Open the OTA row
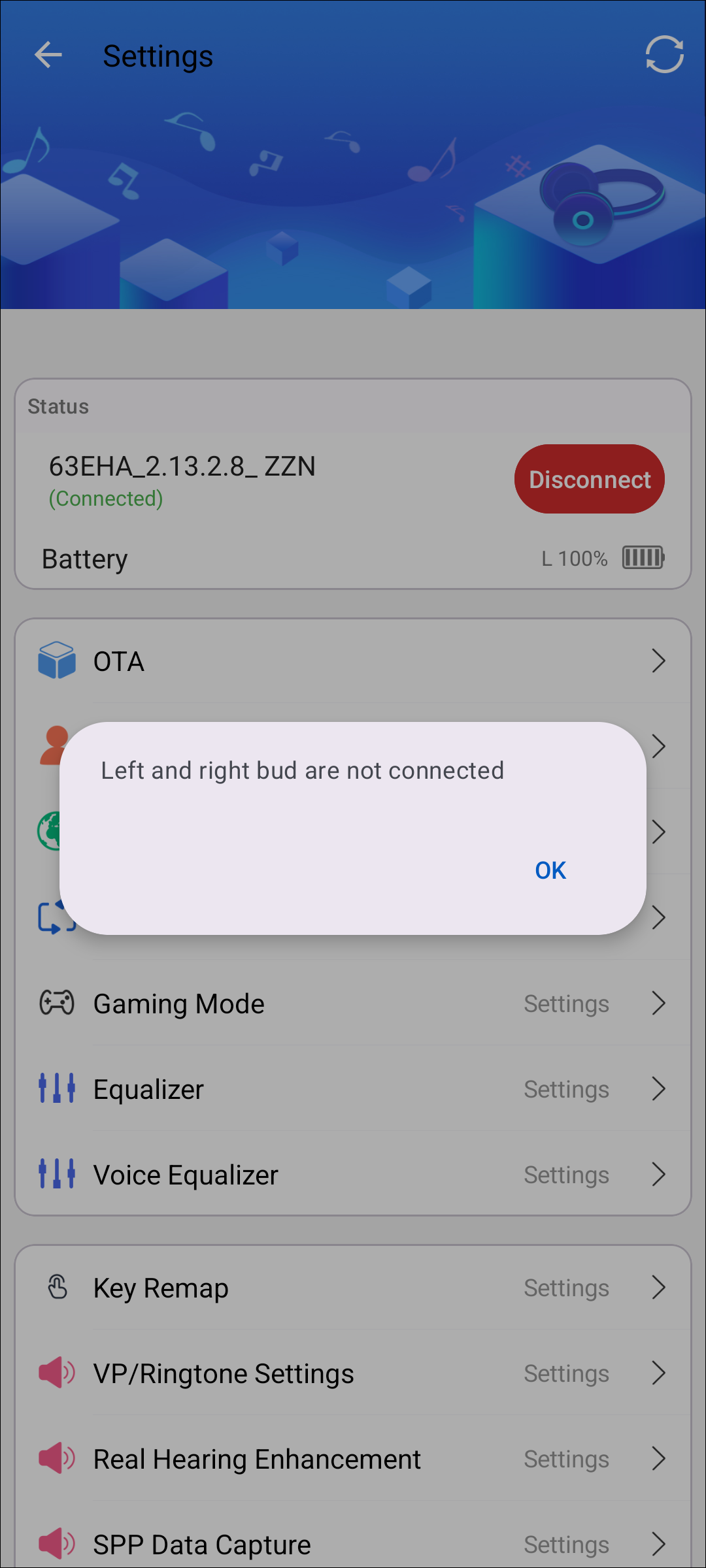 click(x=353, y=661)
